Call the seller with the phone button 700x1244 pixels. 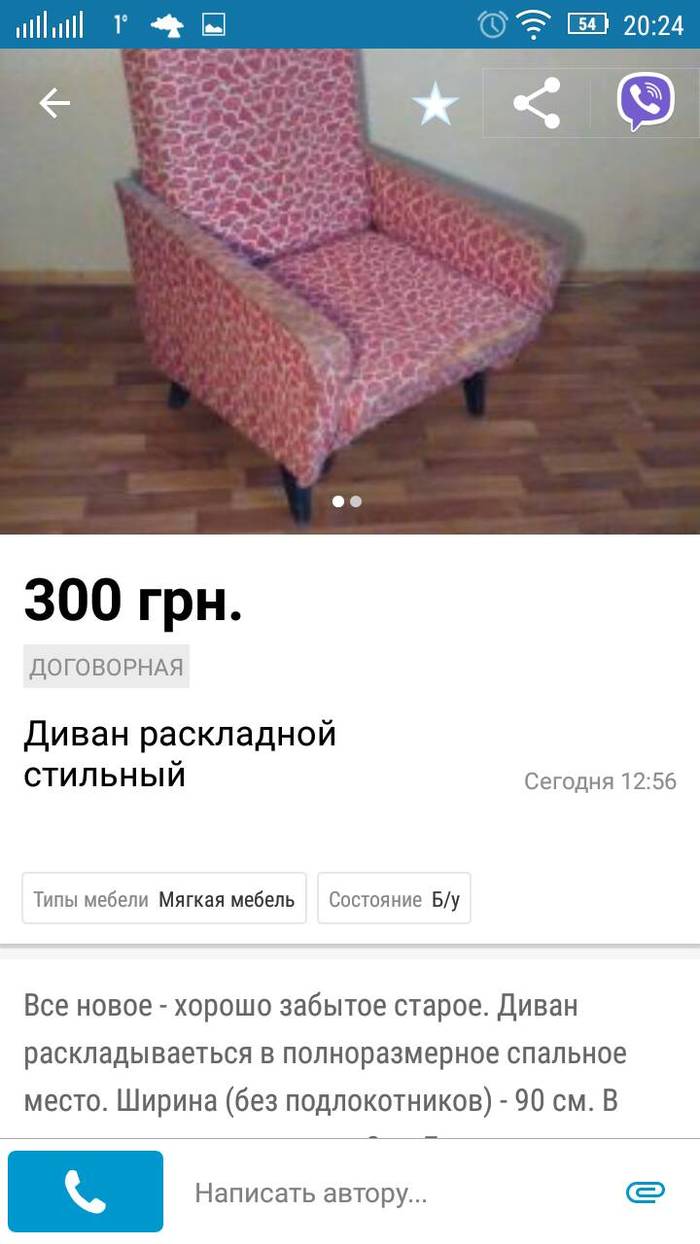86,1191
